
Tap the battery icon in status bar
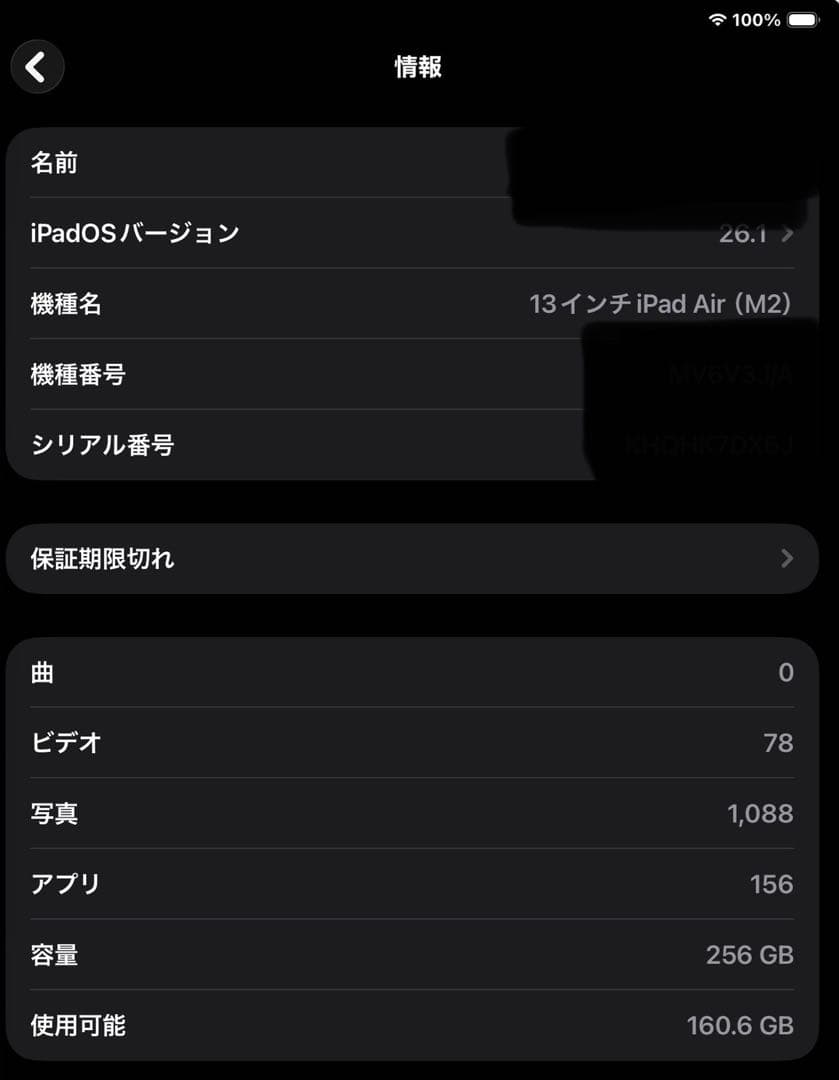pyautogui.click(x=801, y=18)
